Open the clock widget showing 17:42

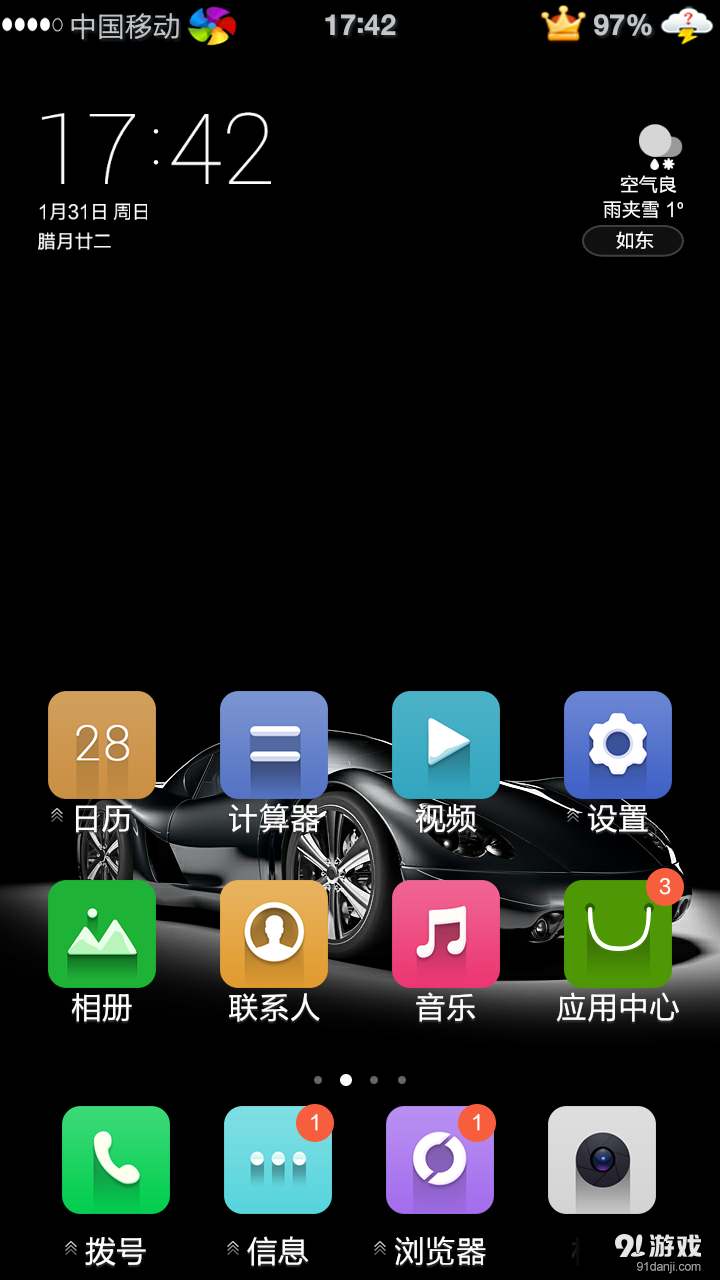[155, 149]
